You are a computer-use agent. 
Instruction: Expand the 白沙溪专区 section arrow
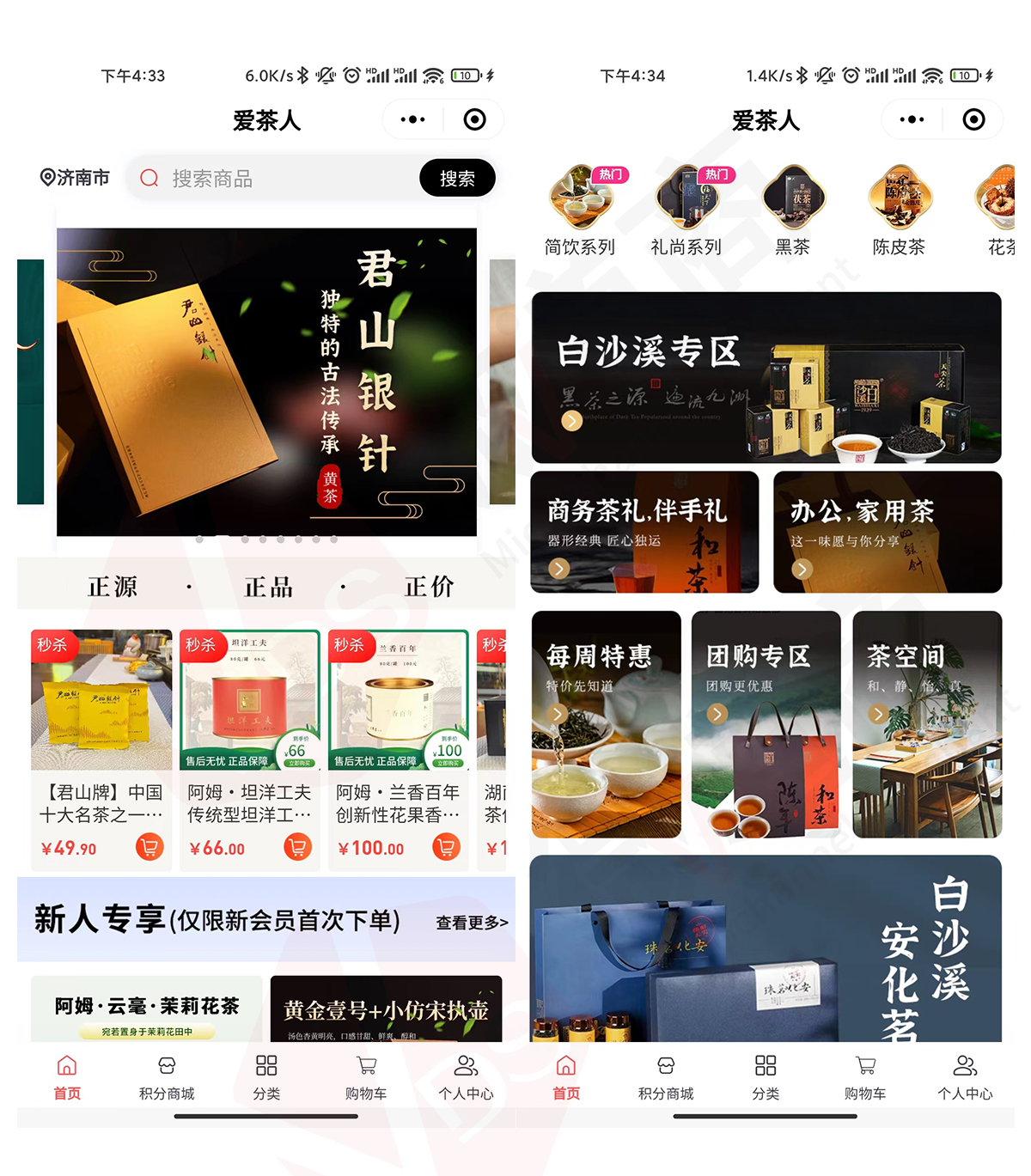[x=571, y=421]
